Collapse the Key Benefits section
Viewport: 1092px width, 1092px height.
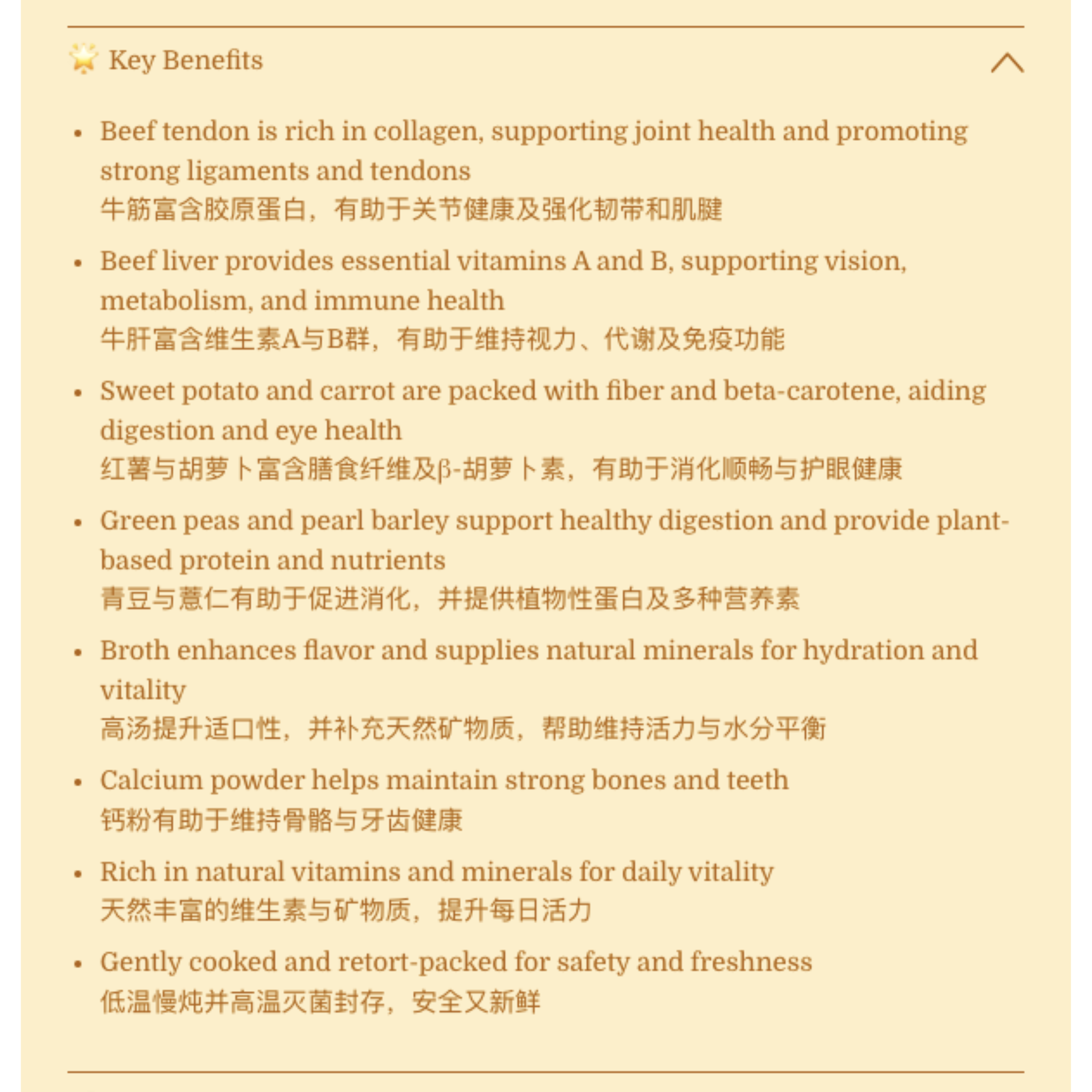tap(1007, 63)
